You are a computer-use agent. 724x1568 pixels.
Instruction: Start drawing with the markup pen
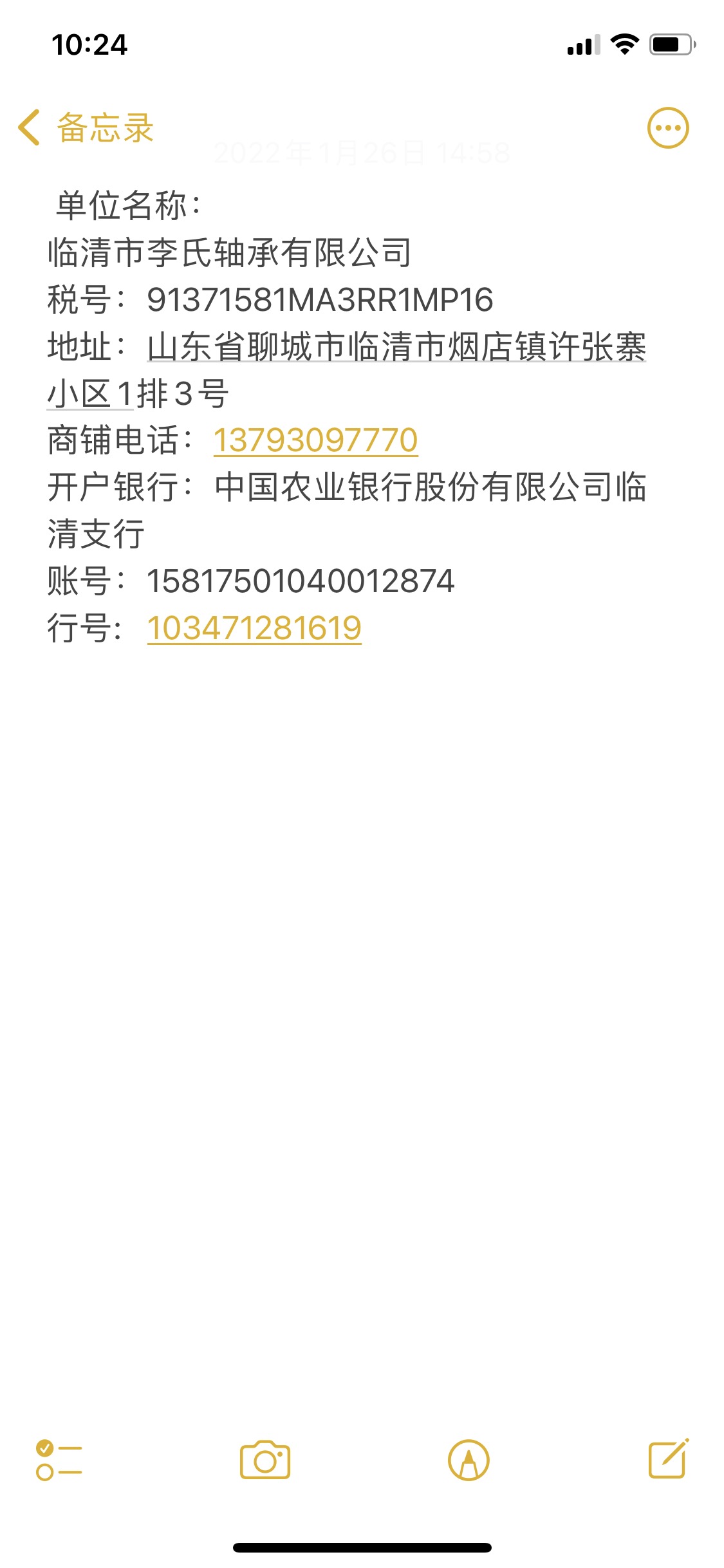[469, 1460]
